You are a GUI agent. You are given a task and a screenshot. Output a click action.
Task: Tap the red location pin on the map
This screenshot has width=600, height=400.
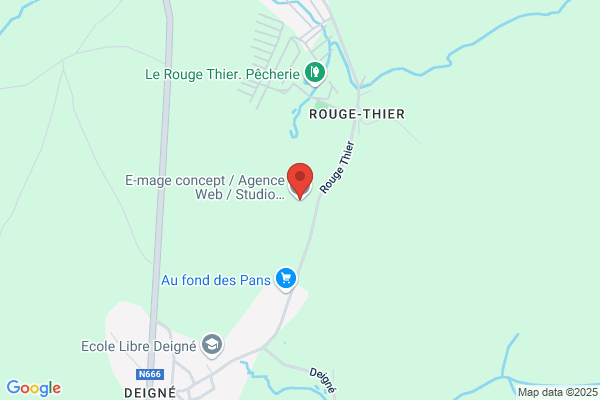click(x=300, y=180)
